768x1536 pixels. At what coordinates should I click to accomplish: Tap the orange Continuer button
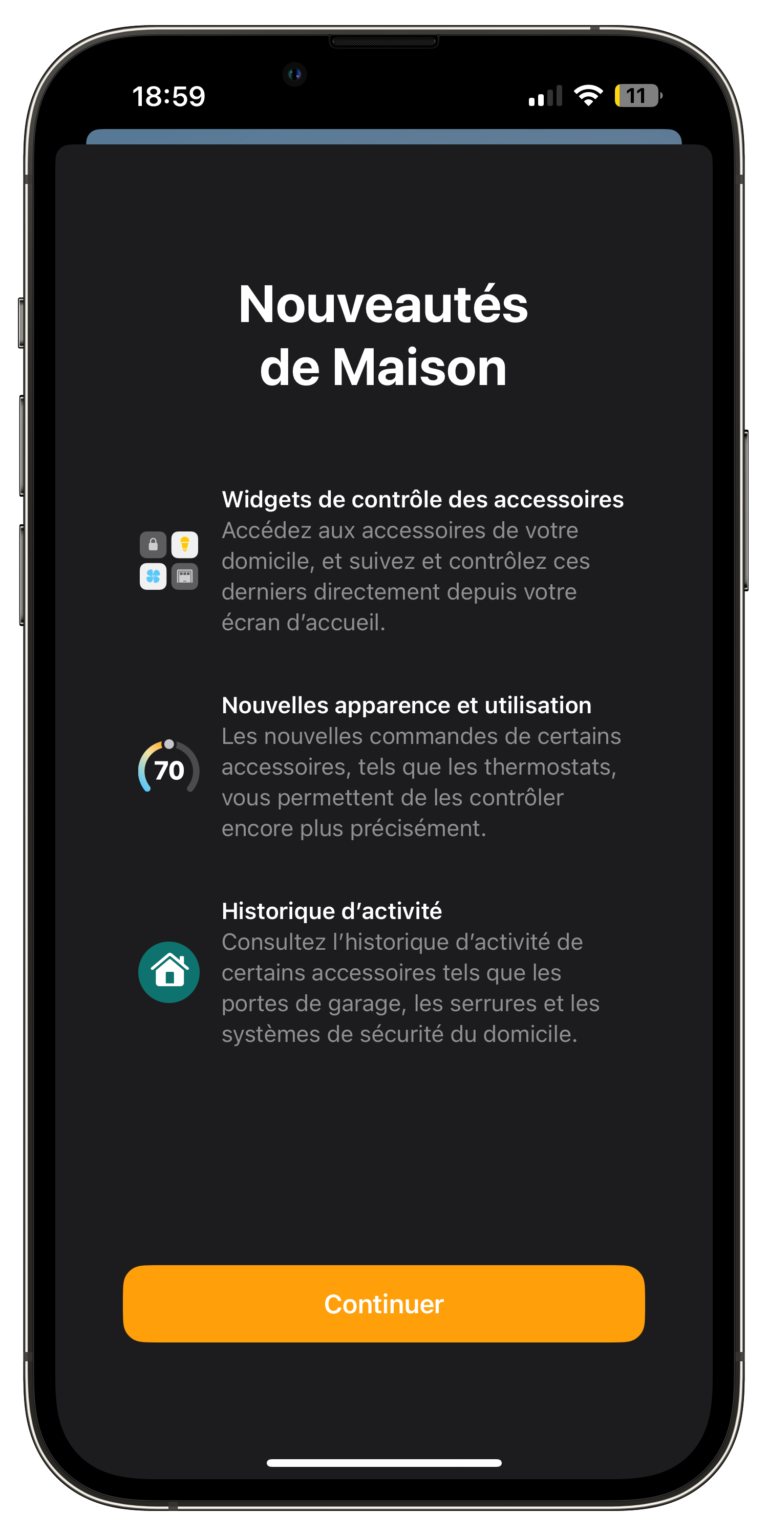point(384,1303)
